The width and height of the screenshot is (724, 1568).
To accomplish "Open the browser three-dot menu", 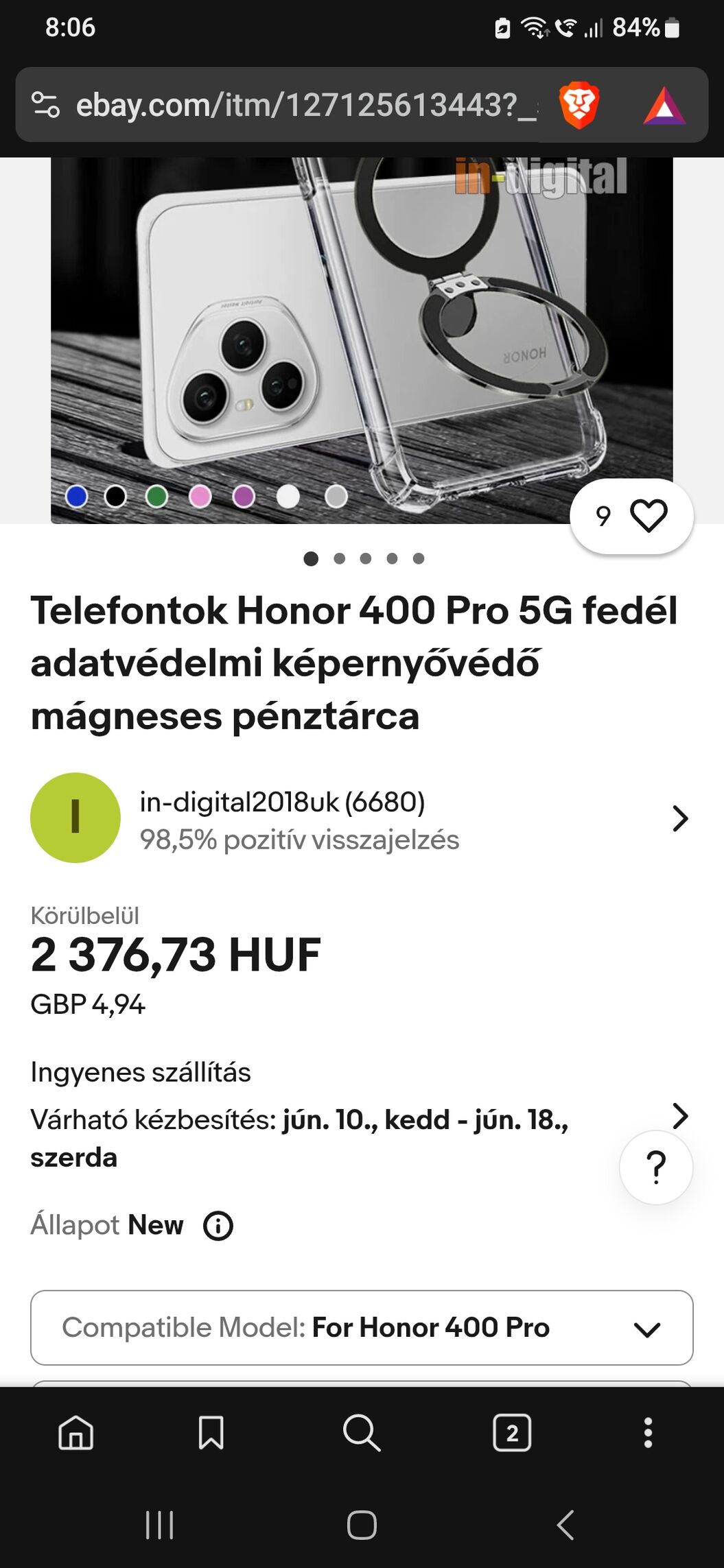I will [648, 1433].
